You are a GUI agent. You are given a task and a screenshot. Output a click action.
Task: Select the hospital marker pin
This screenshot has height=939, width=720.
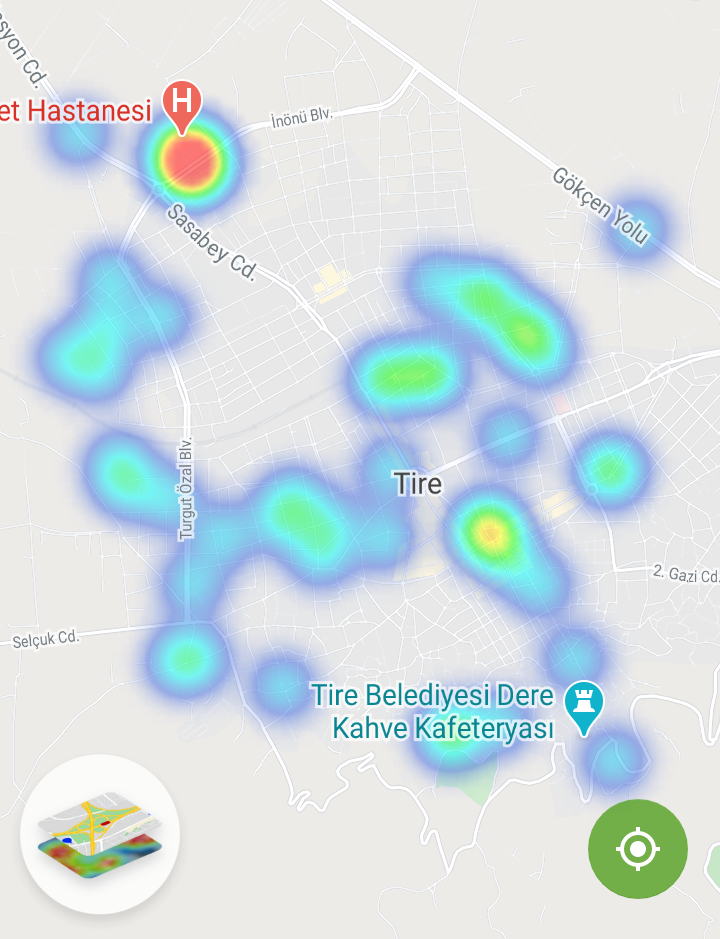(182, 104)
